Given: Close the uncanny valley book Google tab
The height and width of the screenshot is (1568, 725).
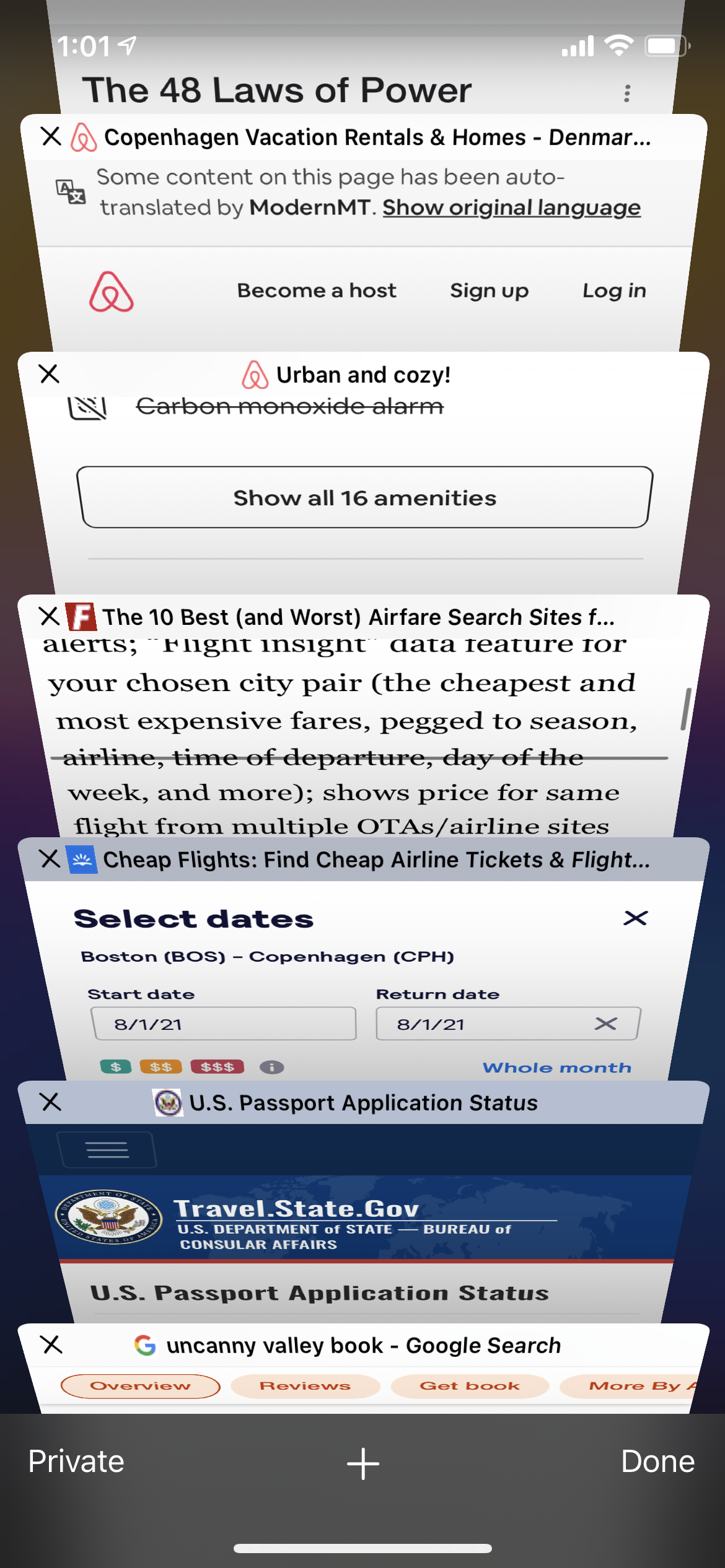Looking at the screenshot, I should tap(51, 1344).
